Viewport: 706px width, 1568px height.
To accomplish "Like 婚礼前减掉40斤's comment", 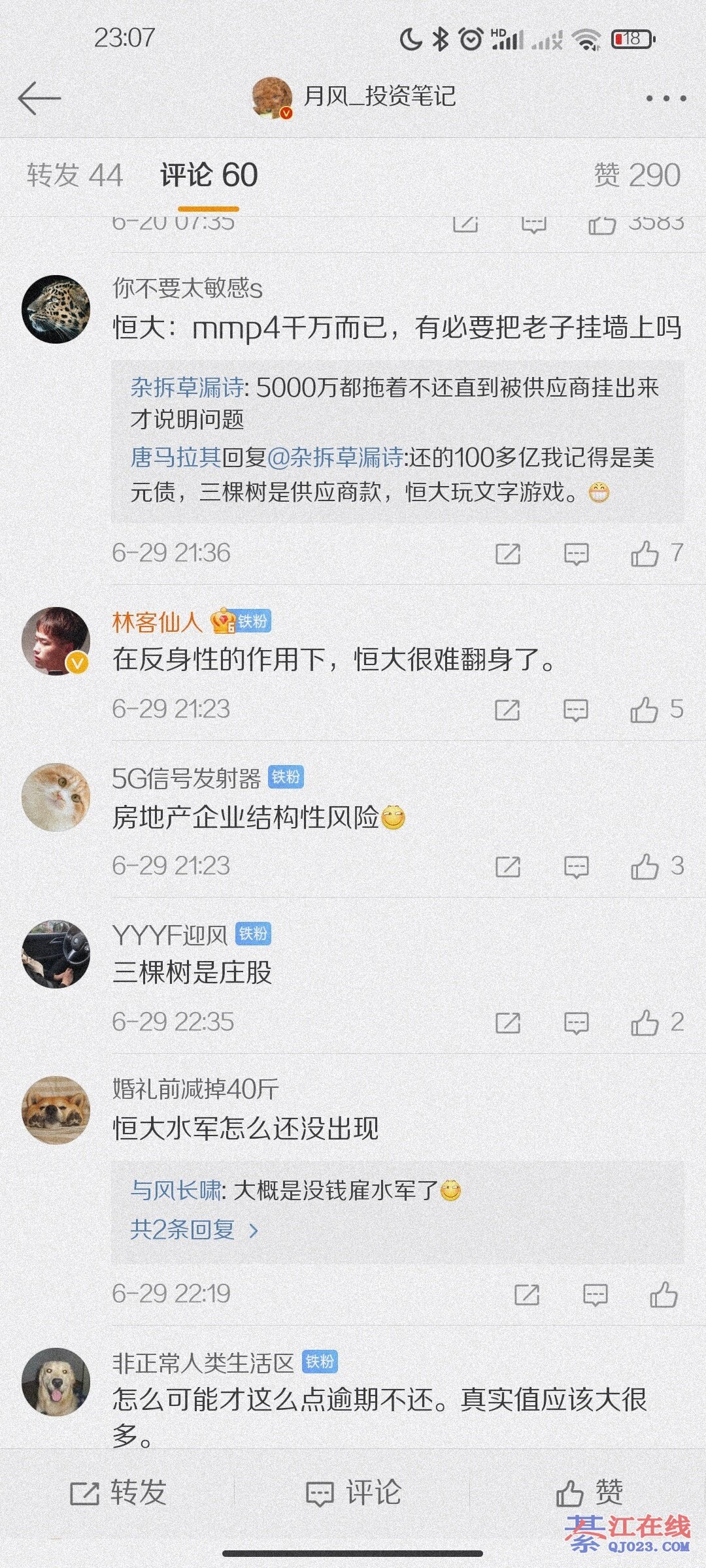I will click(663, 1294).
